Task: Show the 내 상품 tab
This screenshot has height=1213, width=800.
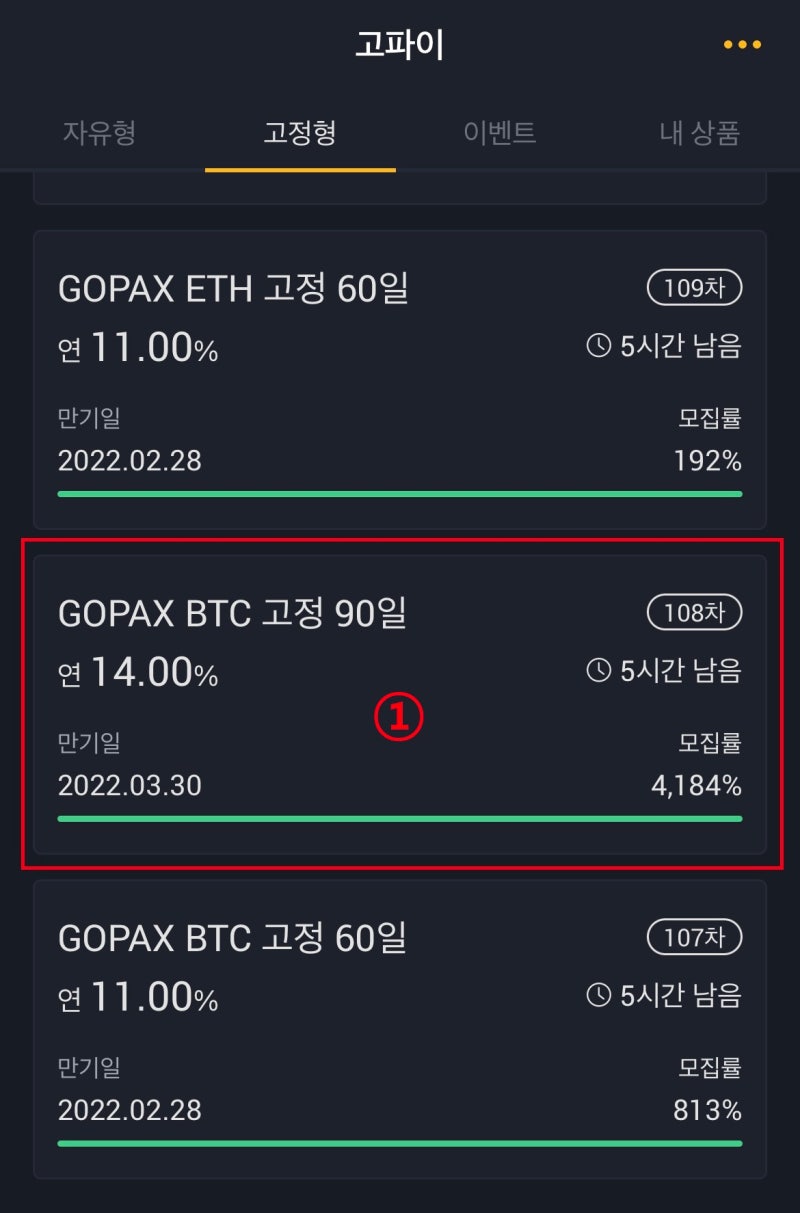Action: [699, 133]
